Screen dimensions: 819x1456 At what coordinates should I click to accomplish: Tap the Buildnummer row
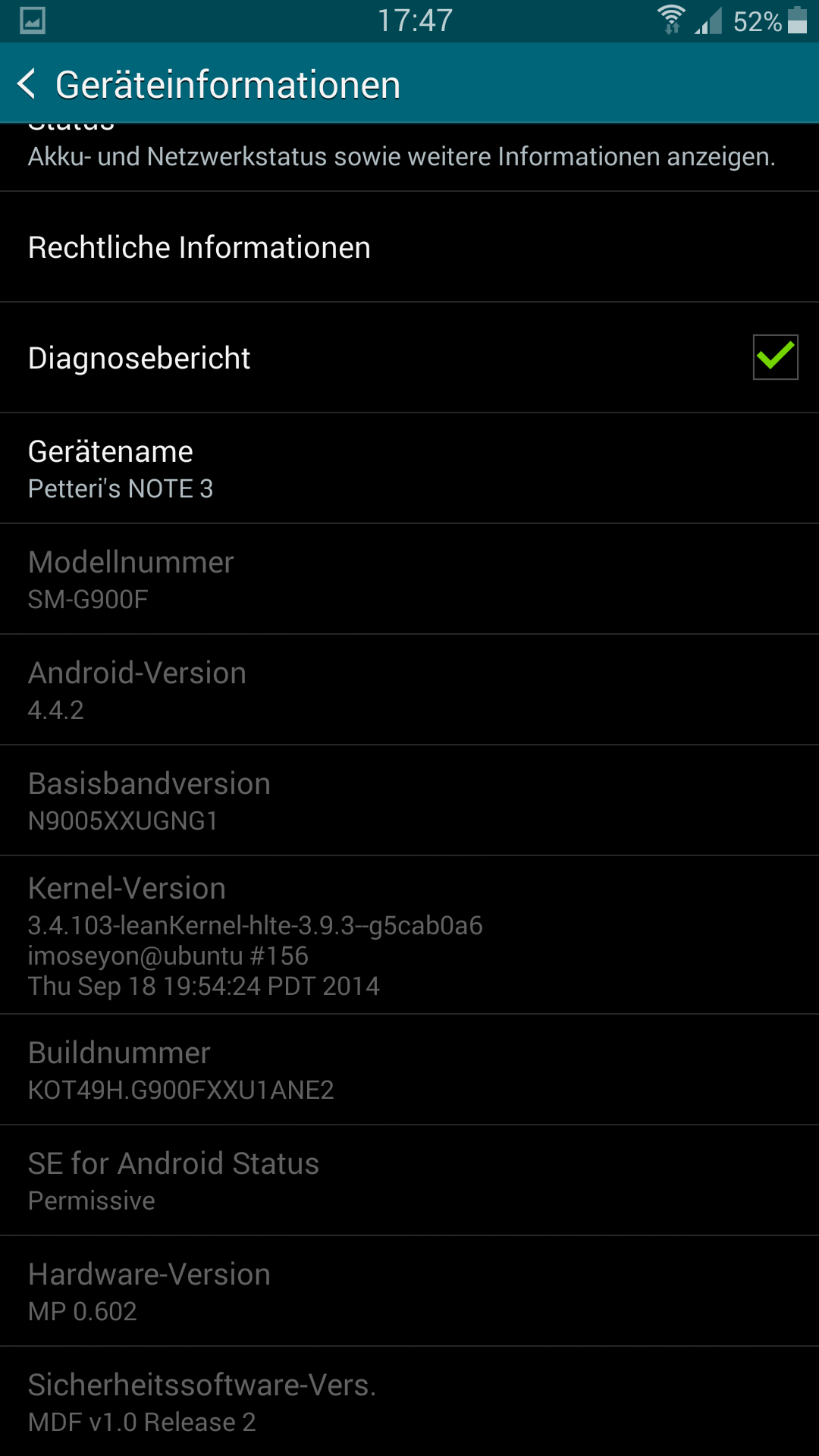[x=409, y=1070]
